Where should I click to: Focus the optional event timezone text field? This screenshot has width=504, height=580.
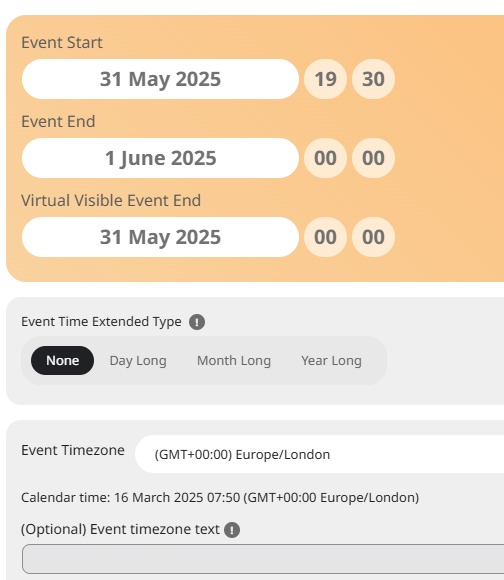pos(263,559)
